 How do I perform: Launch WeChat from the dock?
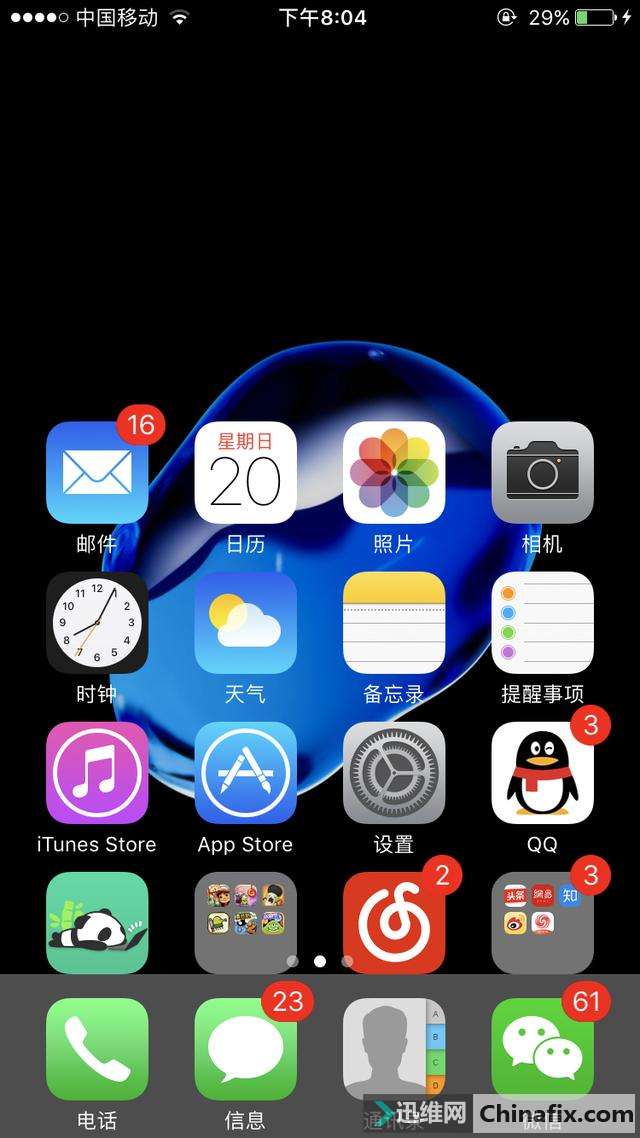point(542,1049)
